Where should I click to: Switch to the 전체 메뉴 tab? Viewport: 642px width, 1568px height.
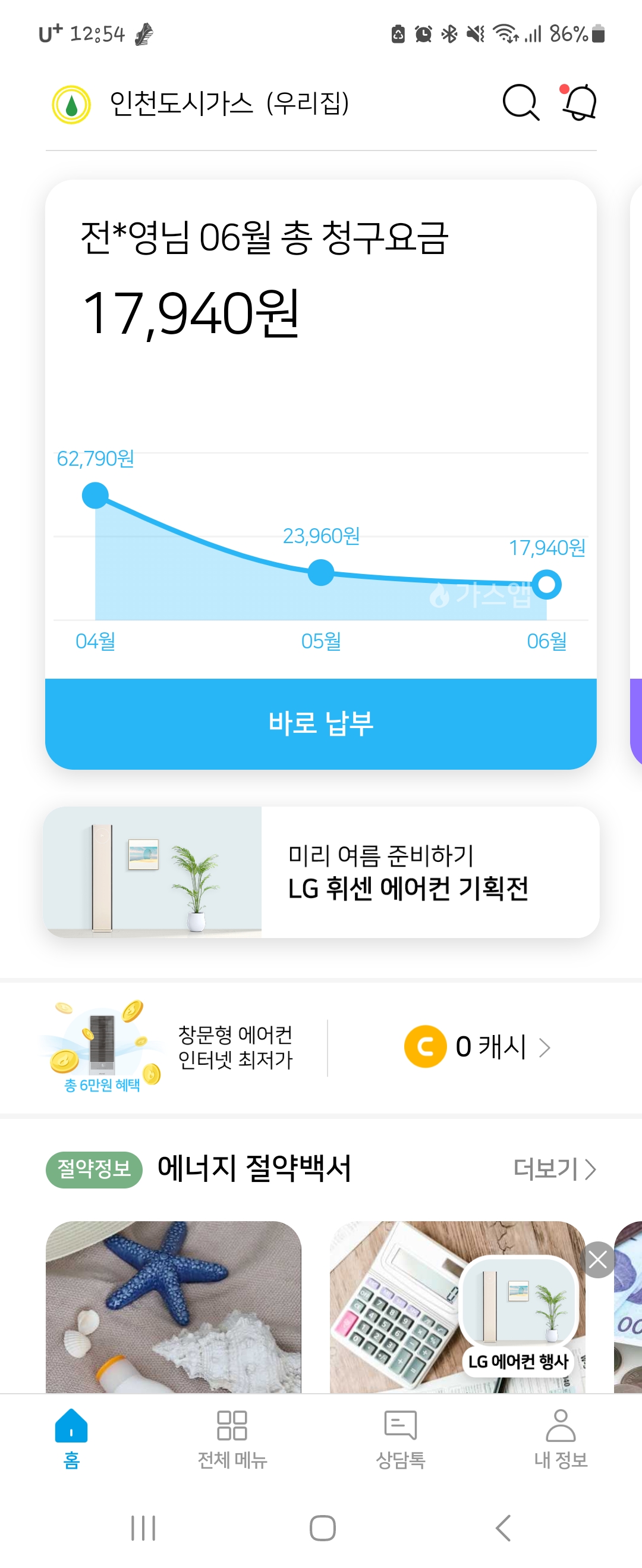[x=232, y=1439]
